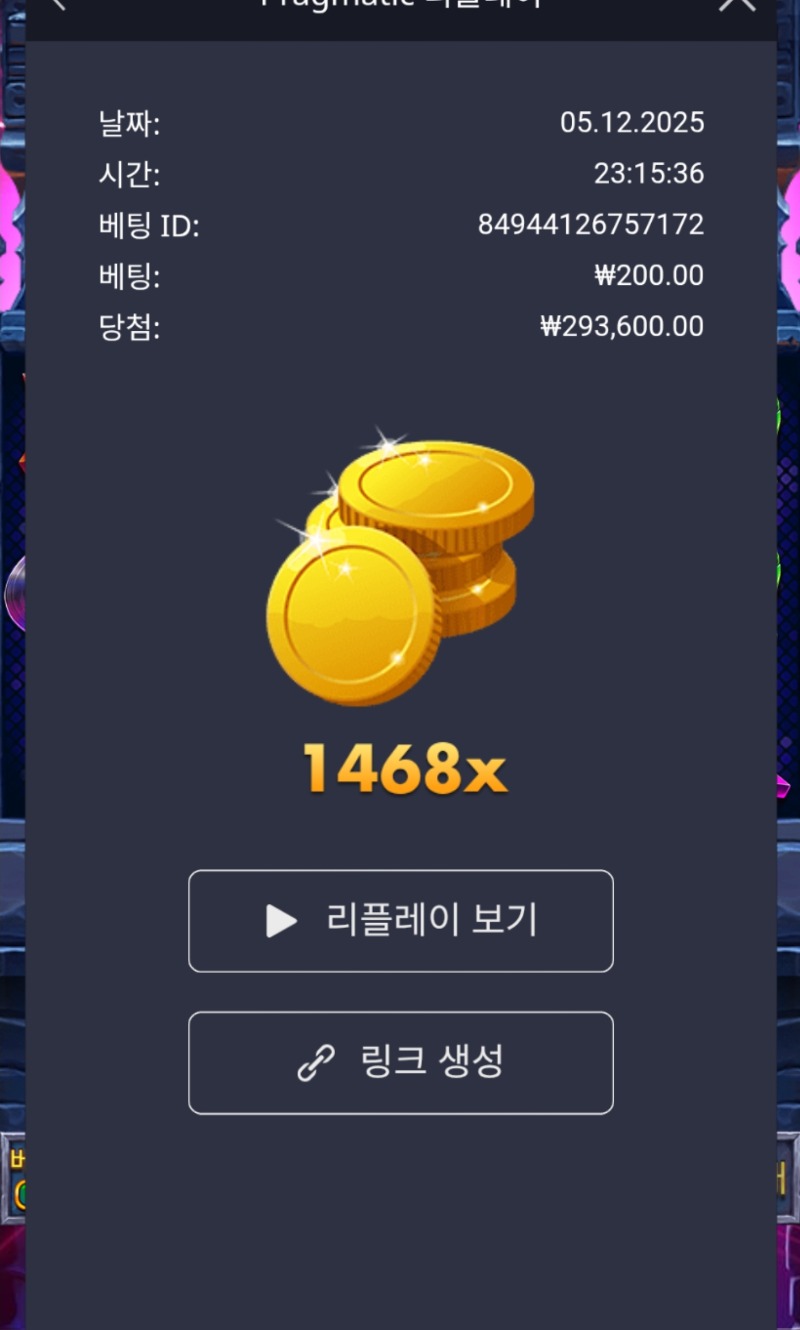
Task: Tap the 링크 생성 button
Action: [400, 1062]
